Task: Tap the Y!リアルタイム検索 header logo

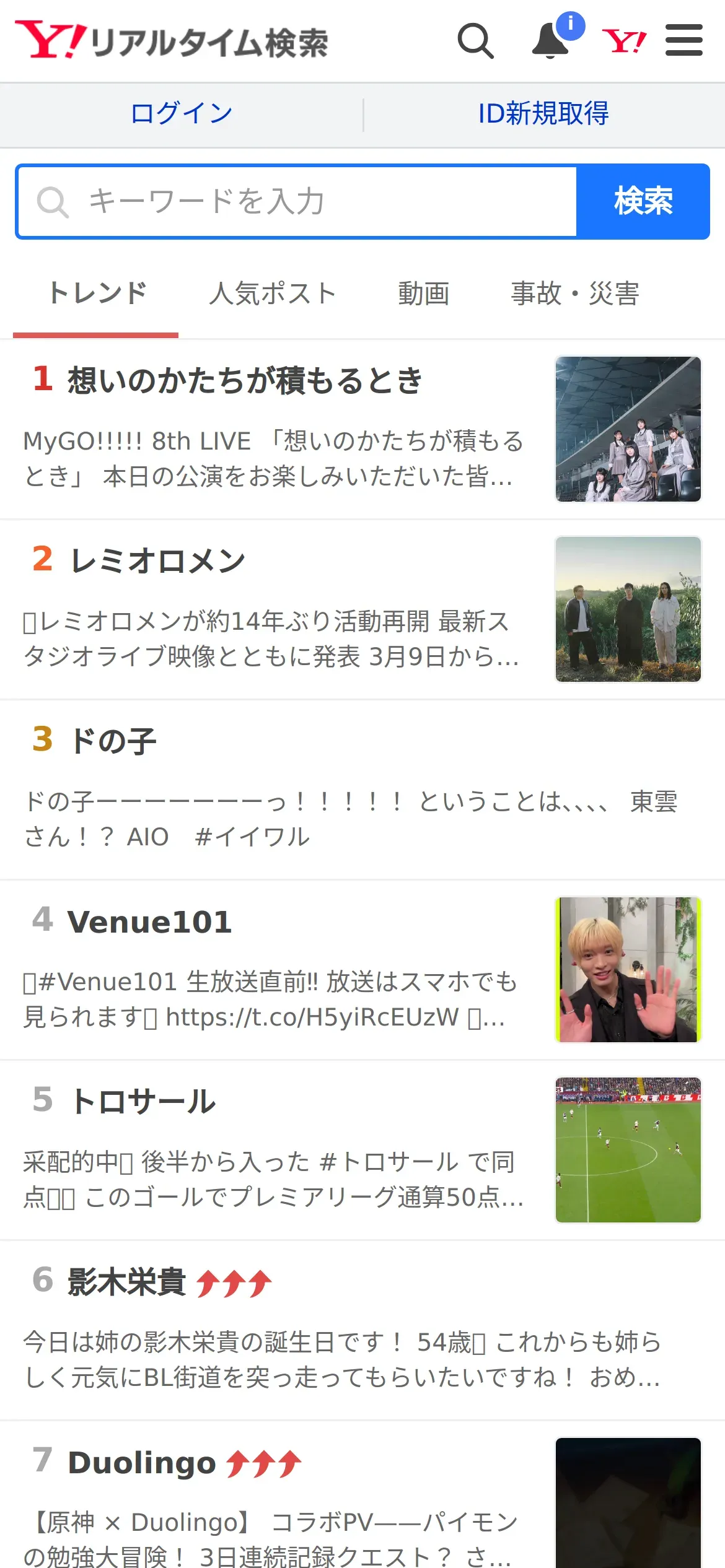Action: pyautogui.click(x=172, y=41)
